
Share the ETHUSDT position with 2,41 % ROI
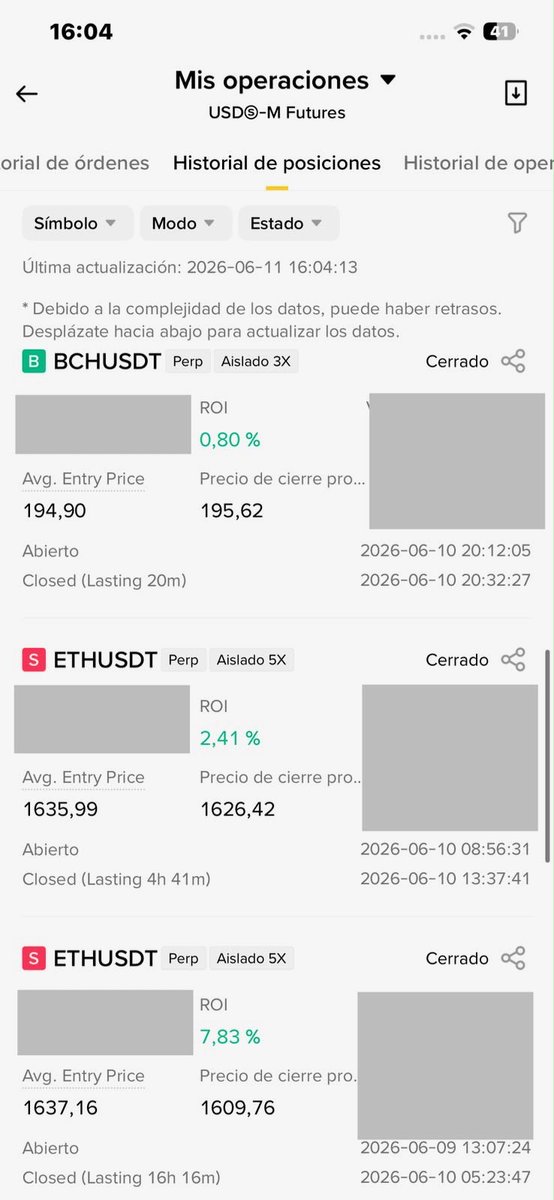click(513, 660)
